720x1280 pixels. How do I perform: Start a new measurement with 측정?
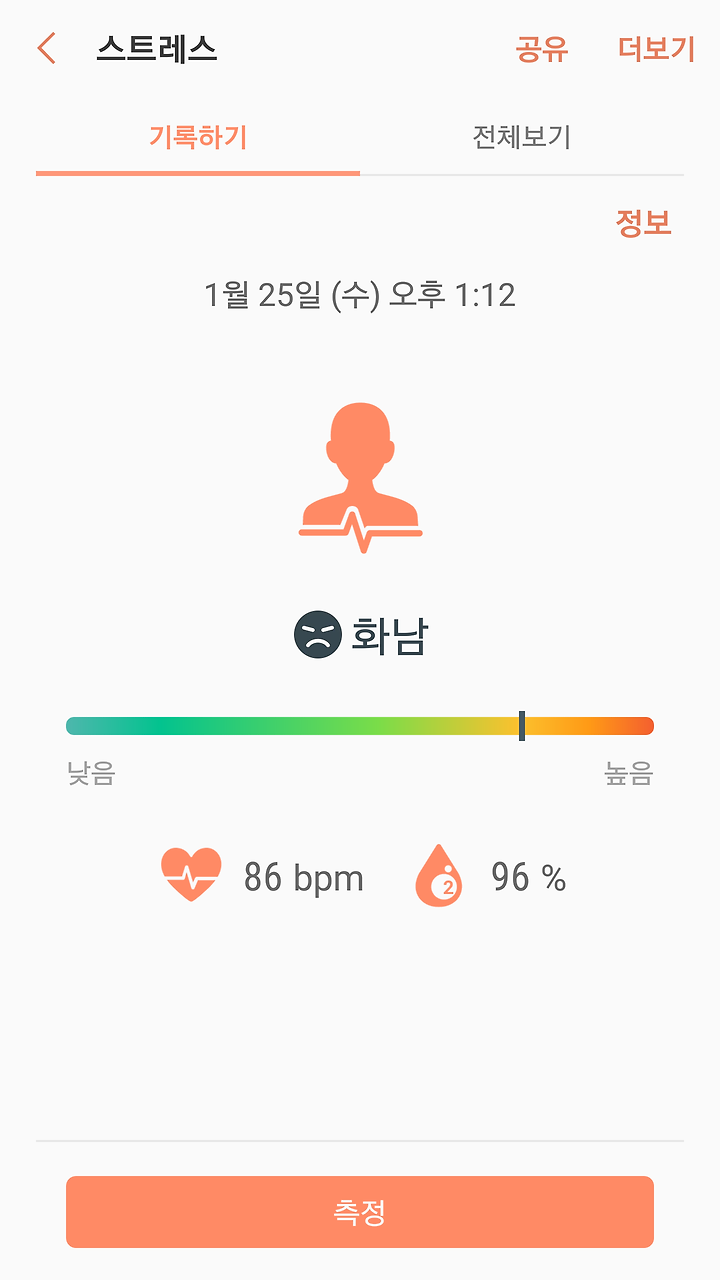pyautogui.click(x=360, y=1212)
